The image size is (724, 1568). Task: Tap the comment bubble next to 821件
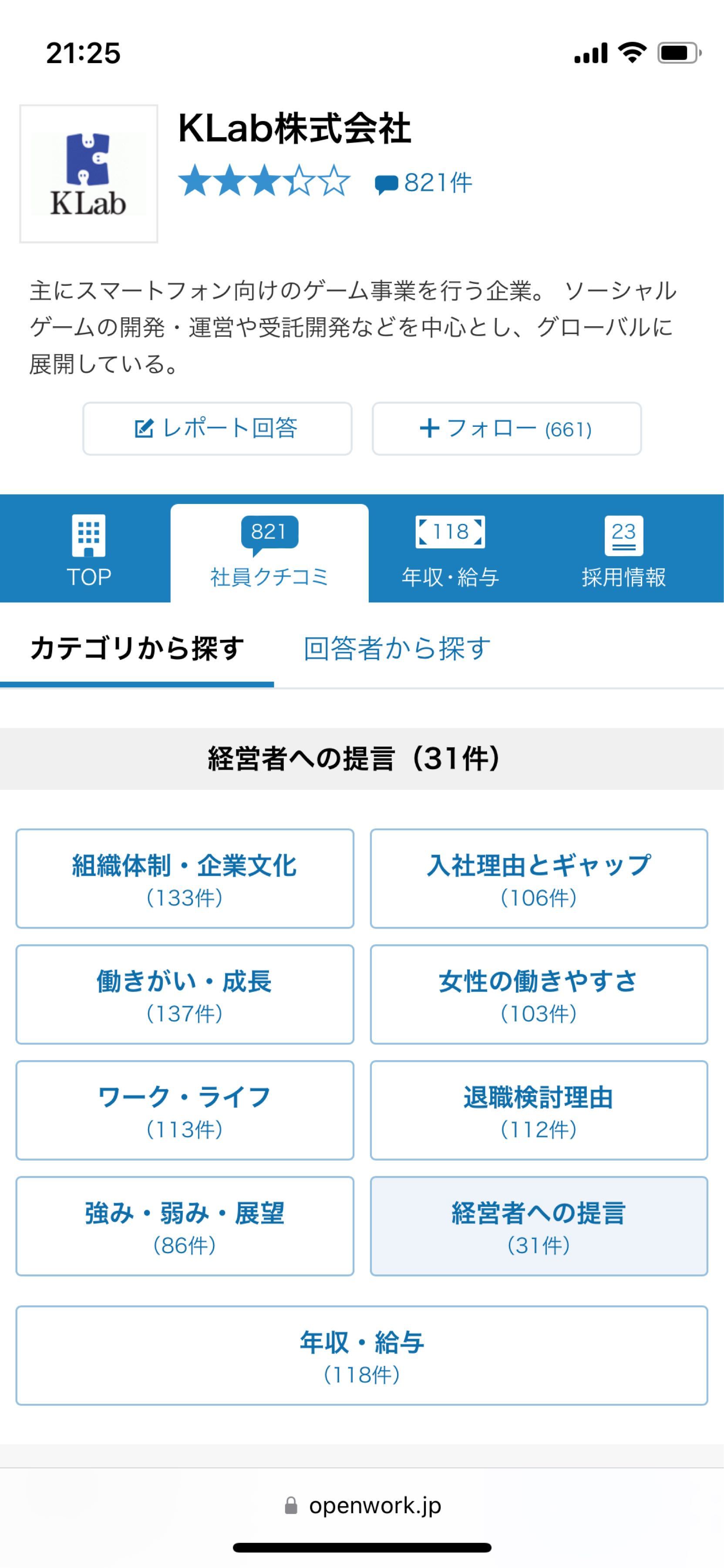387,183
